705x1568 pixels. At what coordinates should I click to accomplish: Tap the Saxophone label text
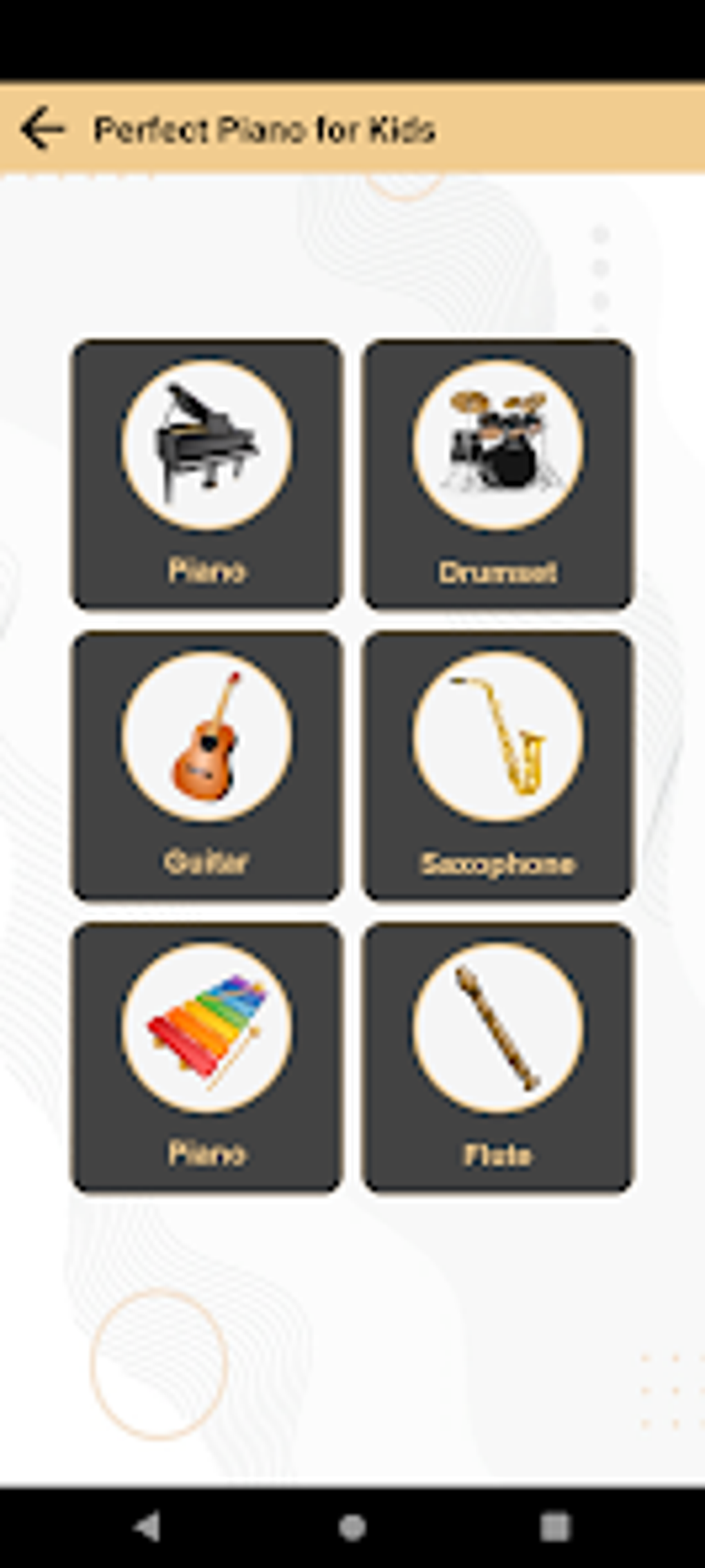pos(499,862)
